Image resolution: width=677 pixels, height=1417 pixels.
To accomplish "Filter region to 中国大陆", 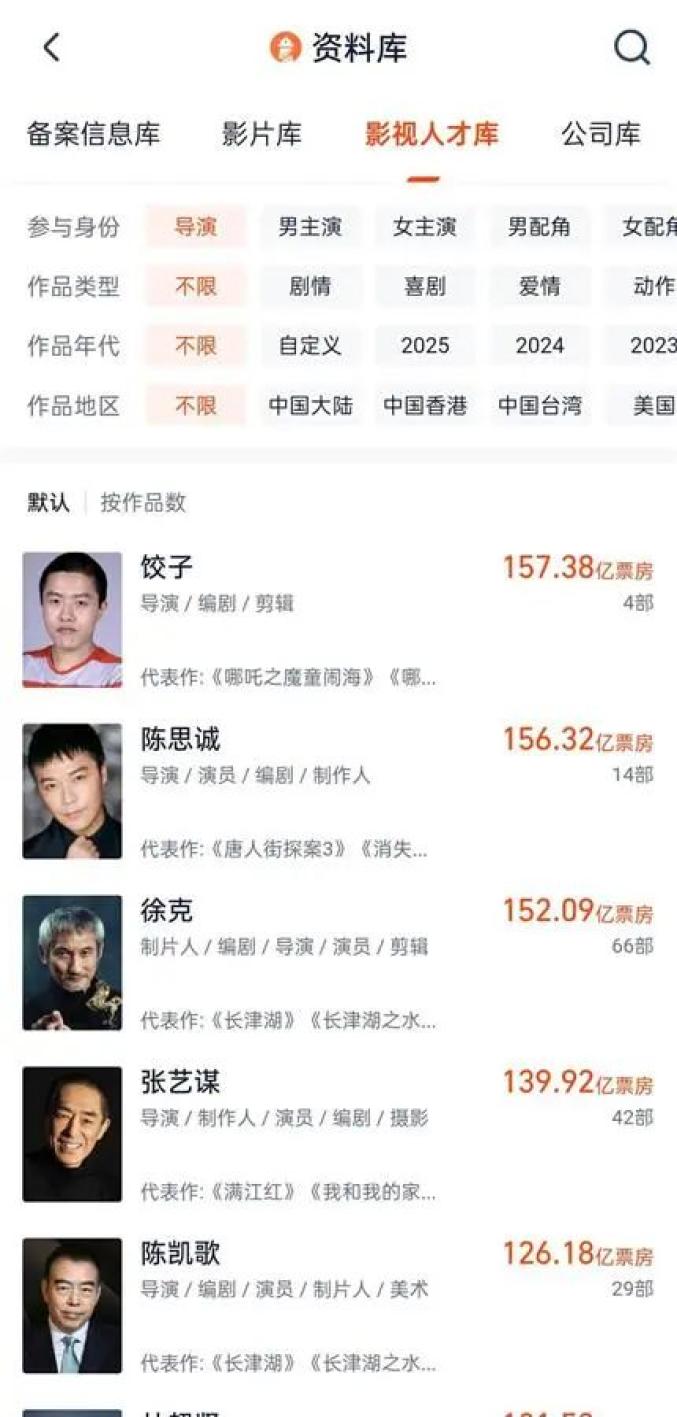I will click(310, 406).
